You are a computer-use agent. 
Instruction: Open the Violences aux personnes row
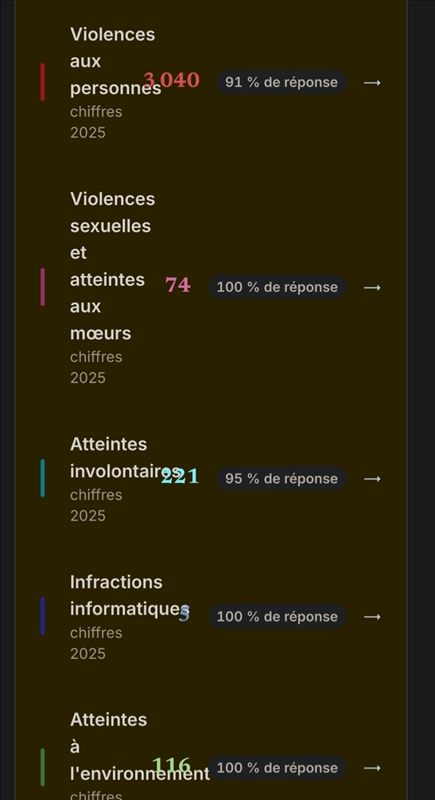[x=211, y=83]
